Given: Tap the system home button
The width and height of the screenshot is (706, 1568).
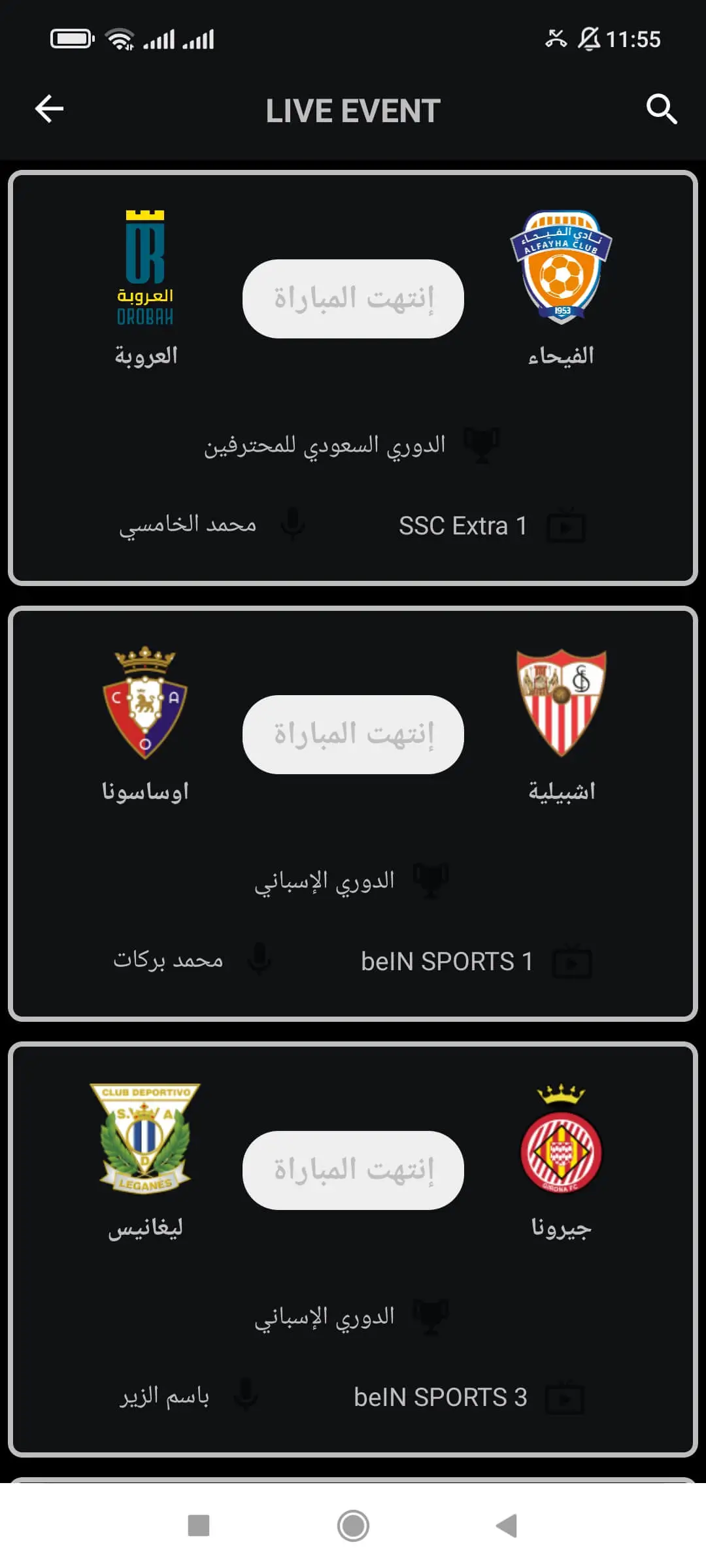Looking at the screenshot, I should click(x=353, y=1526).
